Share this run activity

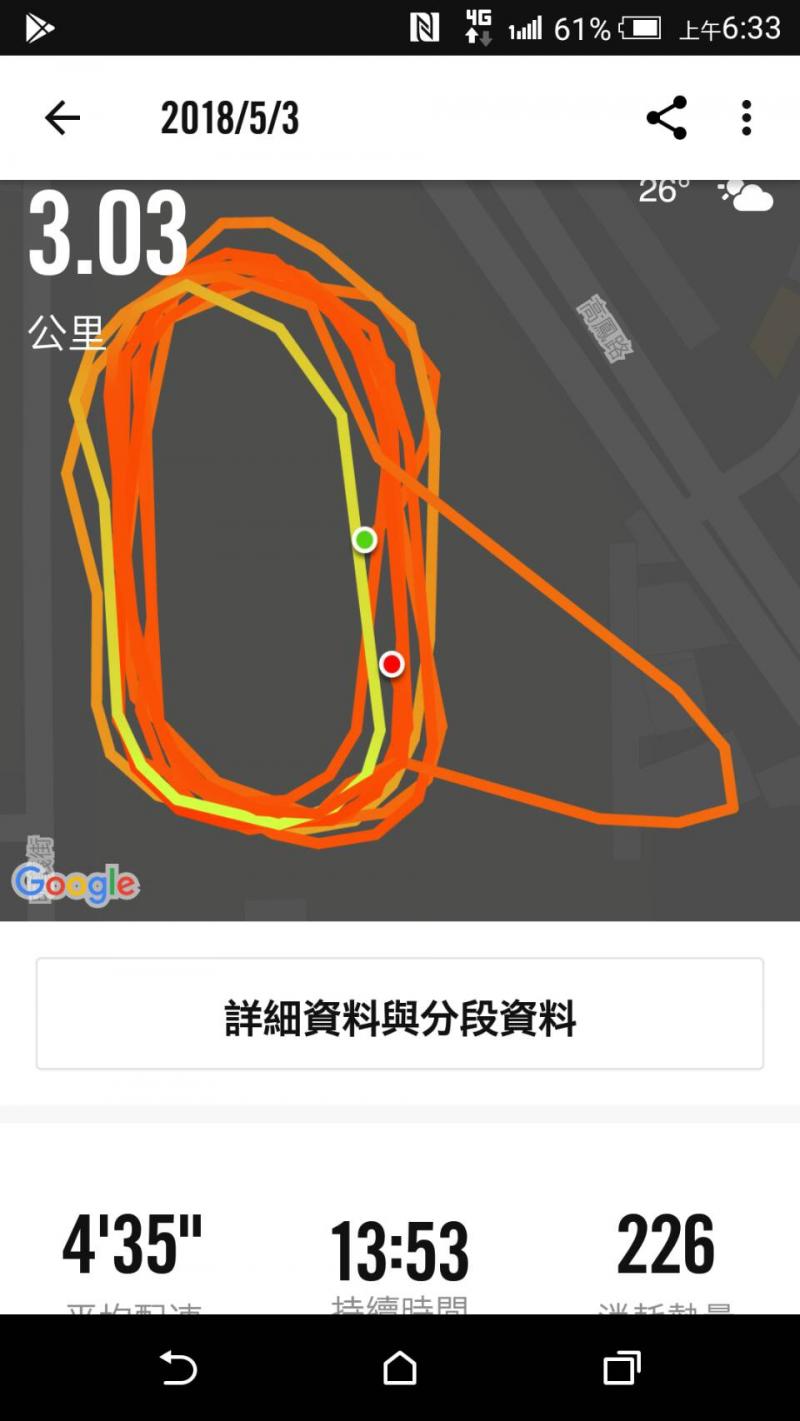pyautogui.click(x=666, y=118)
